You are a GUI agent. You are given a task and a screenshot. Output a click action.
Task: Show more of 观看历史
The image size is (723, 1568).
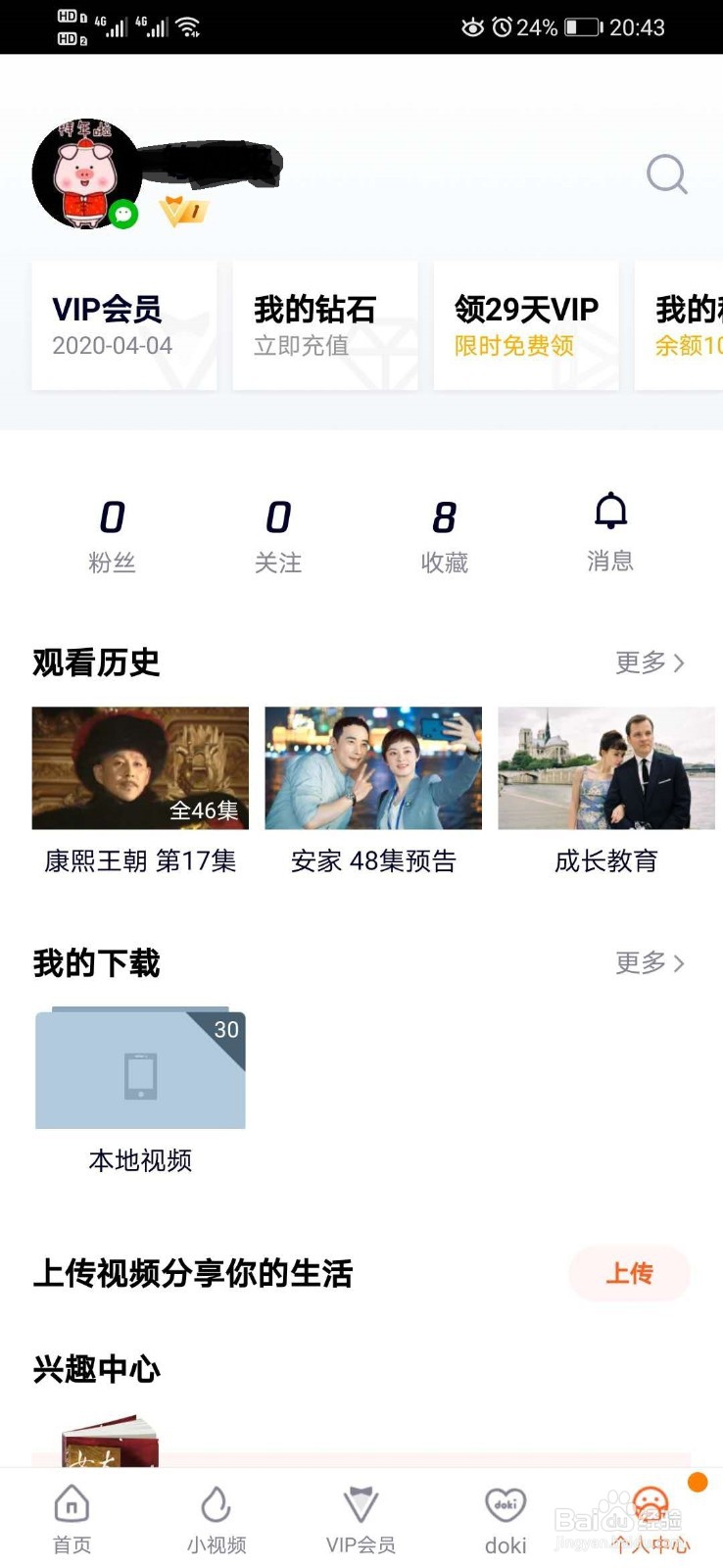(650, 662)
